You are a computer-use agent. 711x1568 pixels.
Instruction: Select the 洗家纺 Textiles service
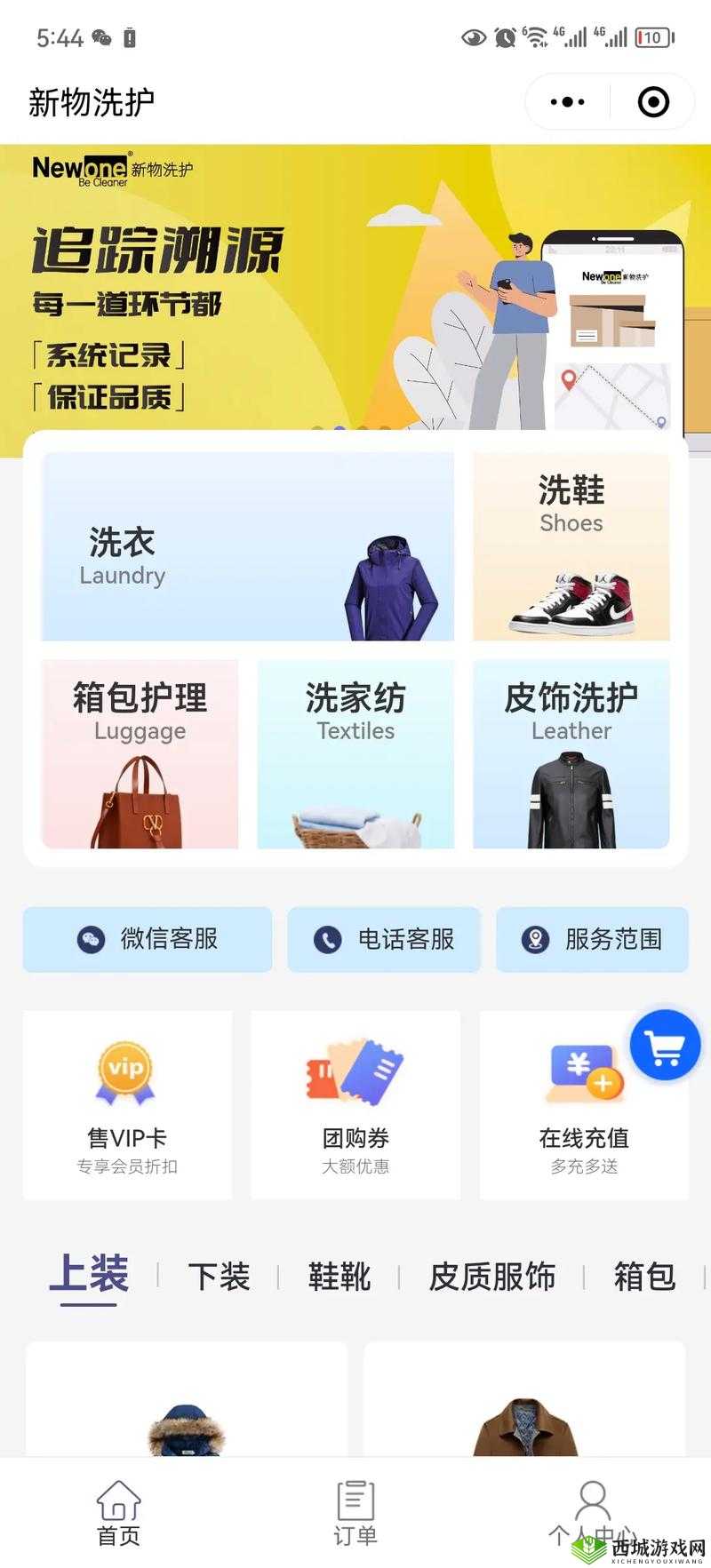pyautogui.click(x=355, y=753)
